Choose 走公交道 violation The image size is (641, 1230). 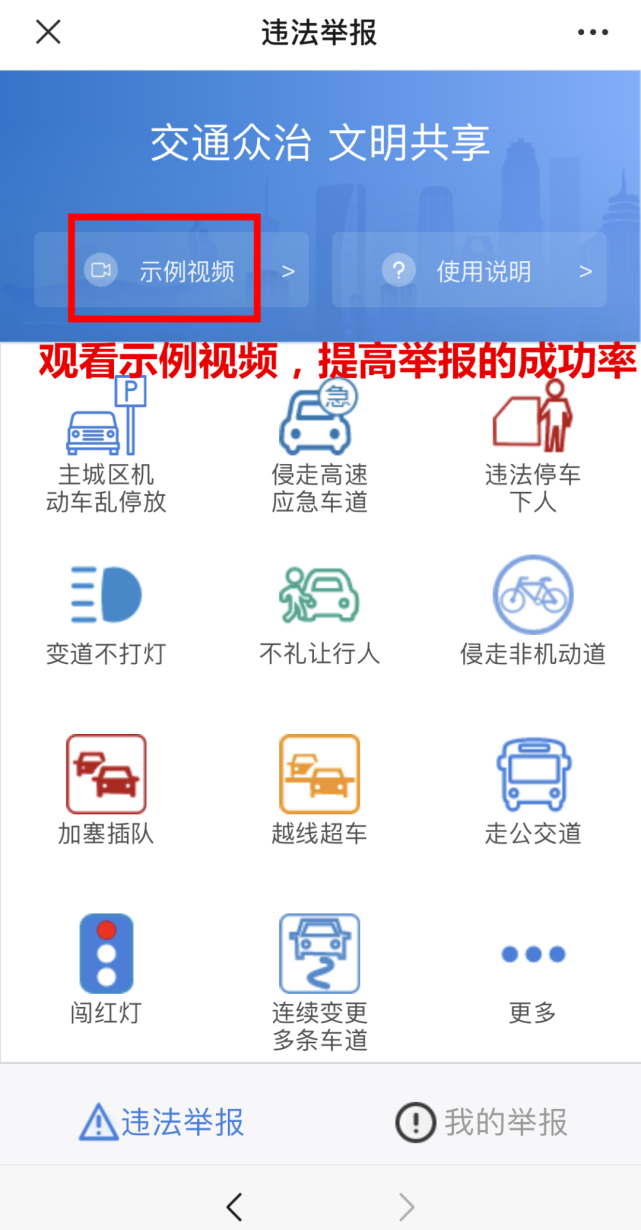tap(533, 790)
